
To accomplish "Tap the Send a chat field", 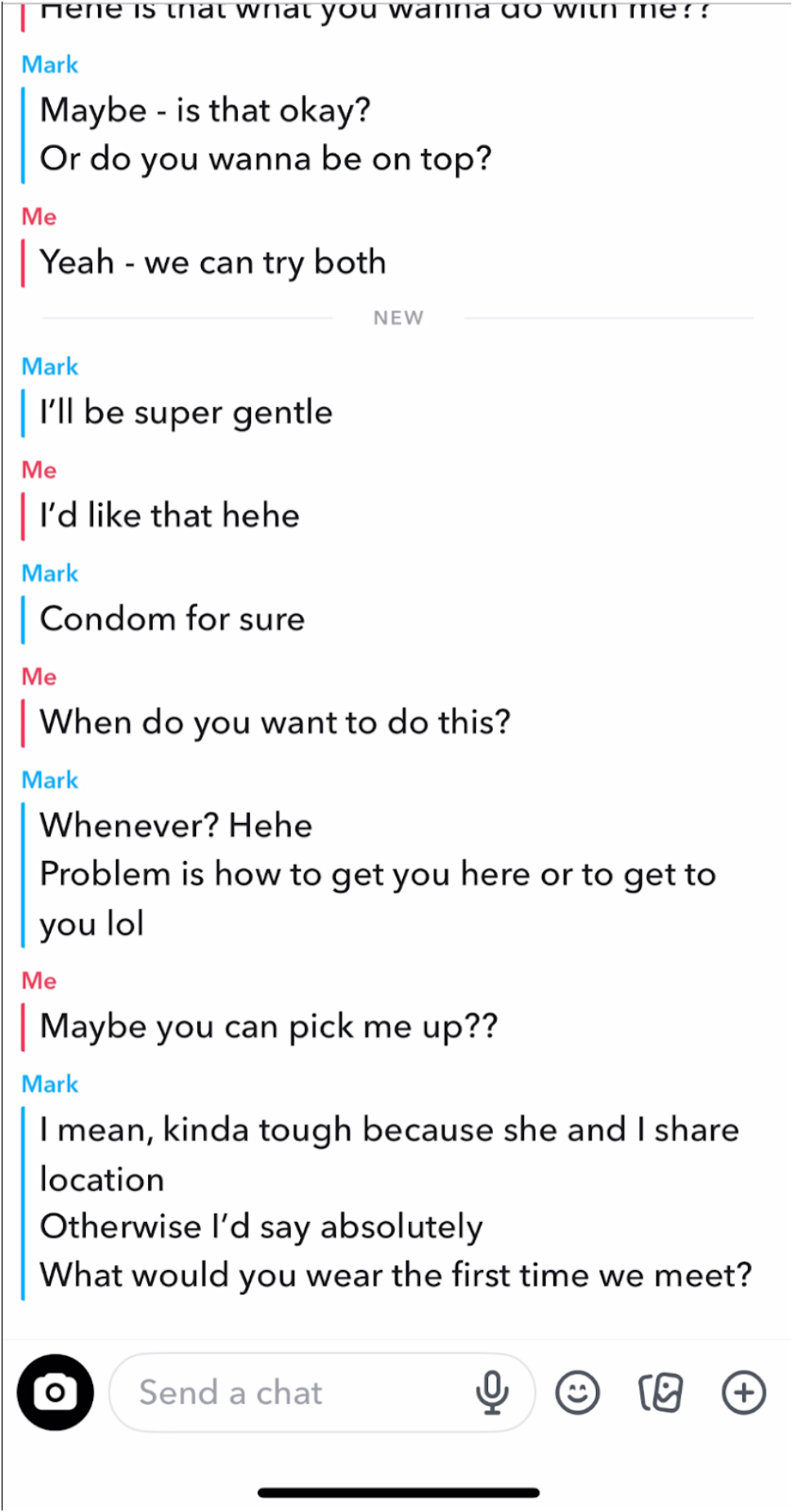I will coord(286,1392).
